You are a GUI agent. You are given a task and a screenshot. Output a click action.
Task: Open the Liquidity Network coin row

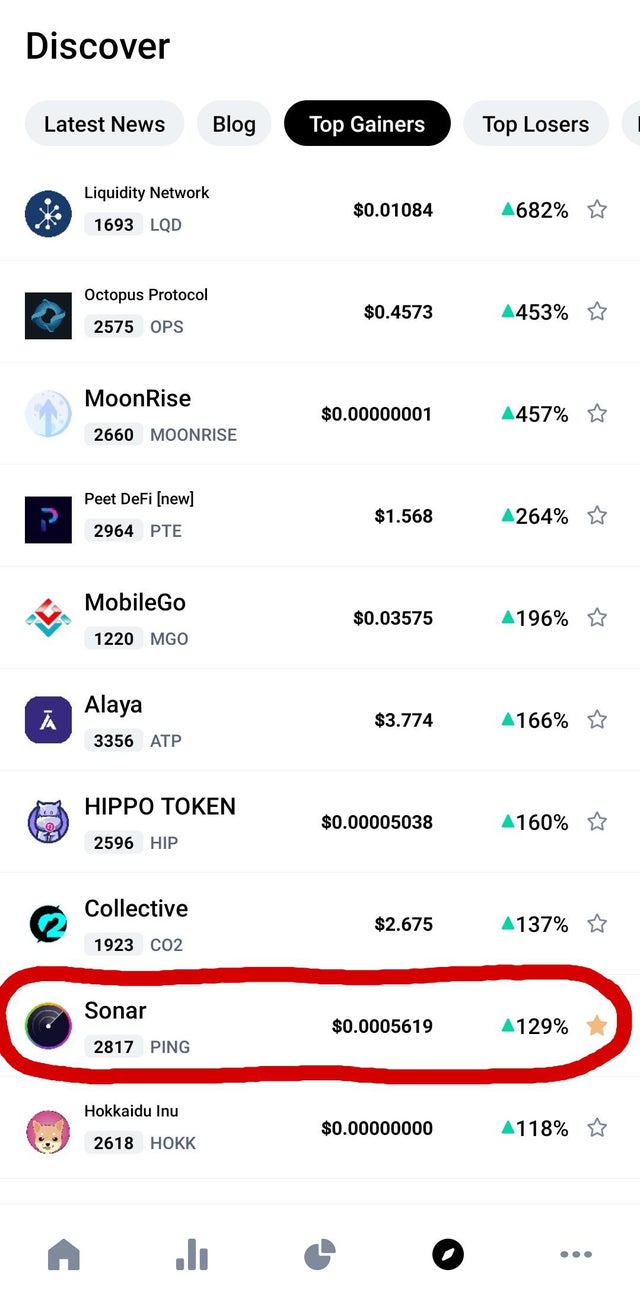pyautogui.click(x=250, y=209)
